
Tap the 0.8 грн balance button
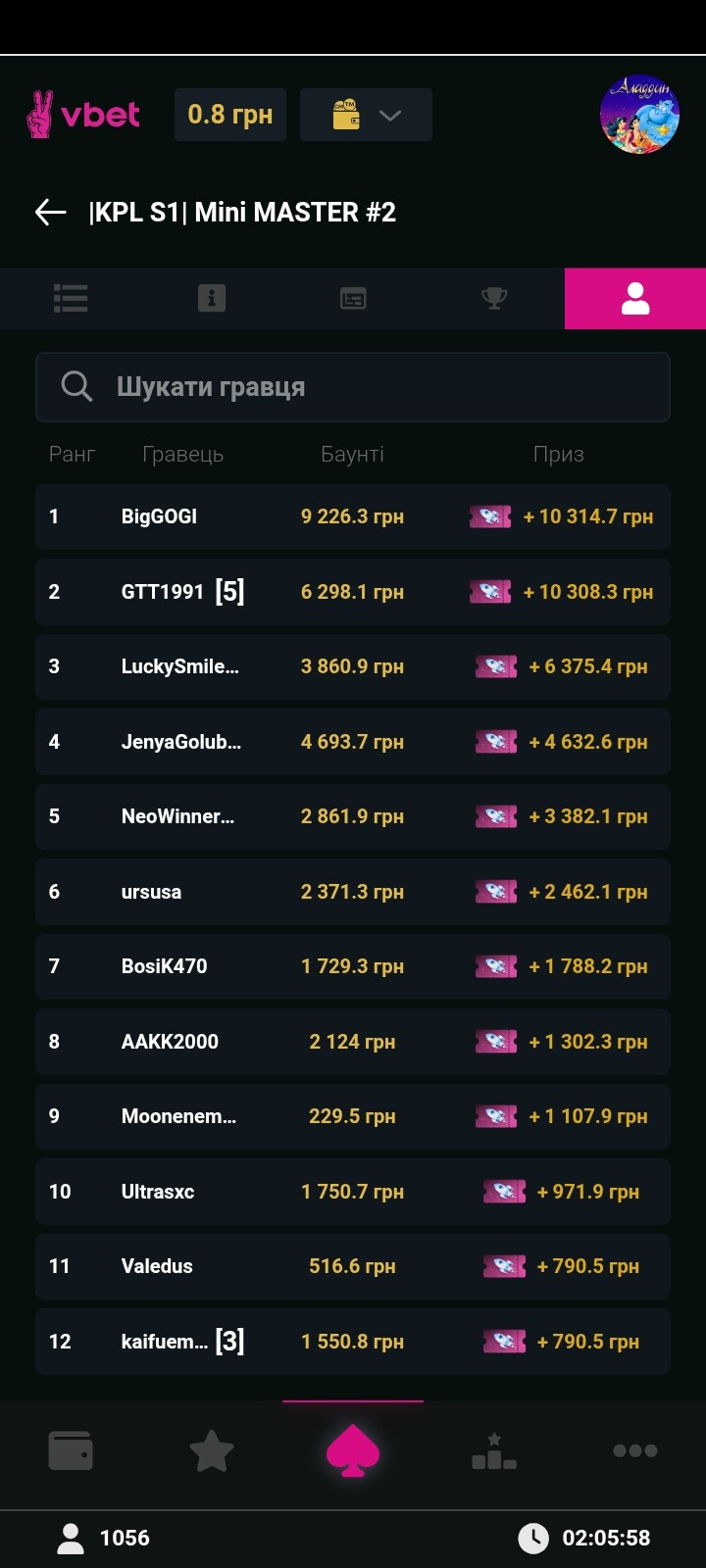[230, 115]
